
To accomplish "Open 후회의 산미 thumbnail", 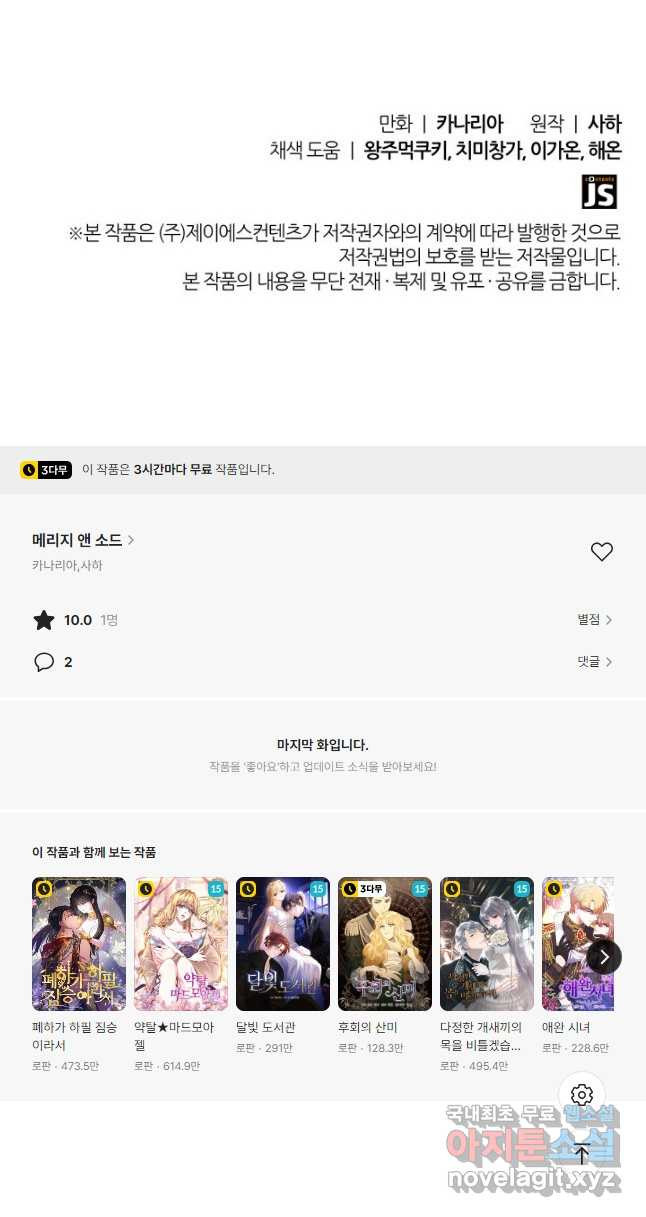I will (x=385, y=944).
